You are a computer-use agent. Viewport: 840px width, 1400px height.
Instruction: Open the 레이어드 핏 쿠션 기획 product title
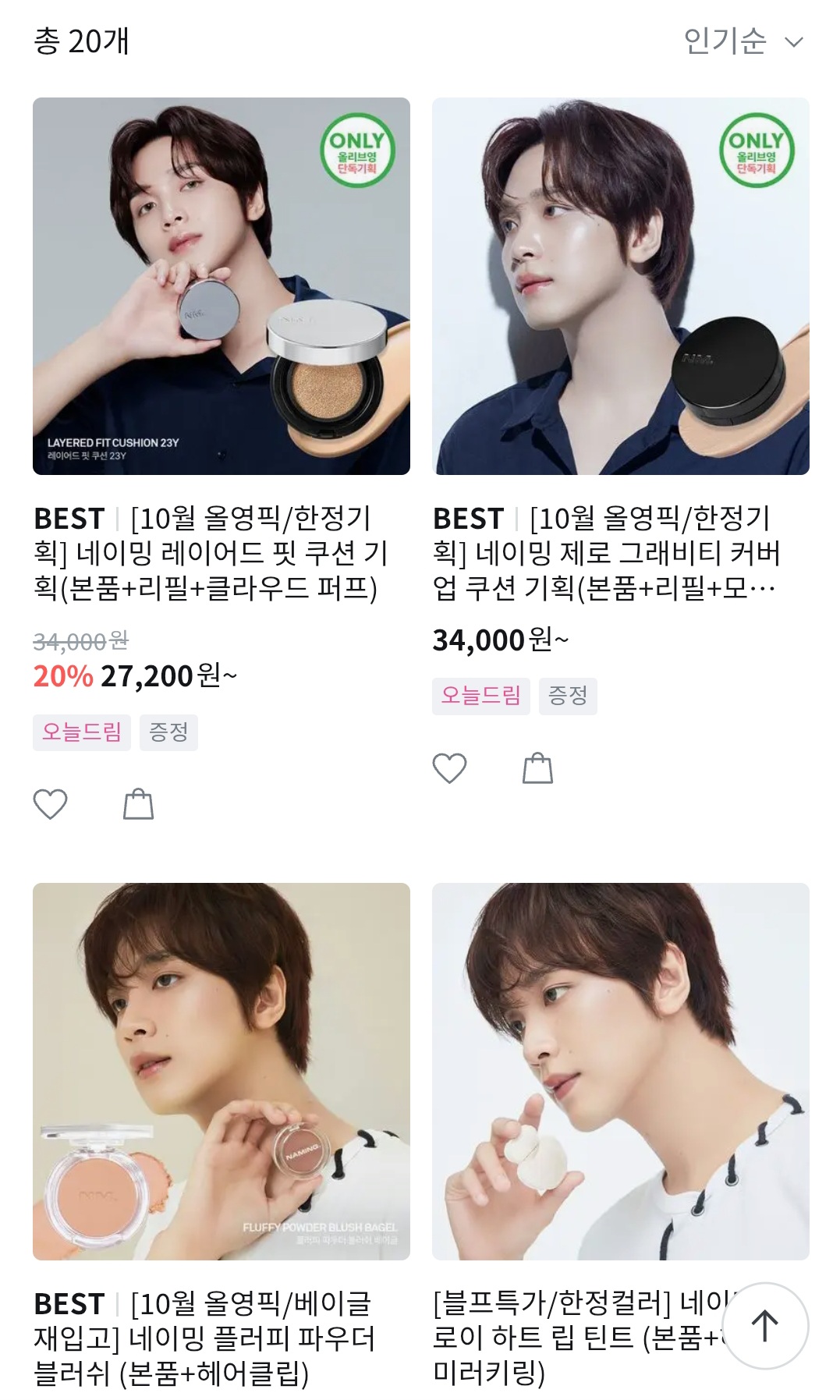click(x=211, y=553)
